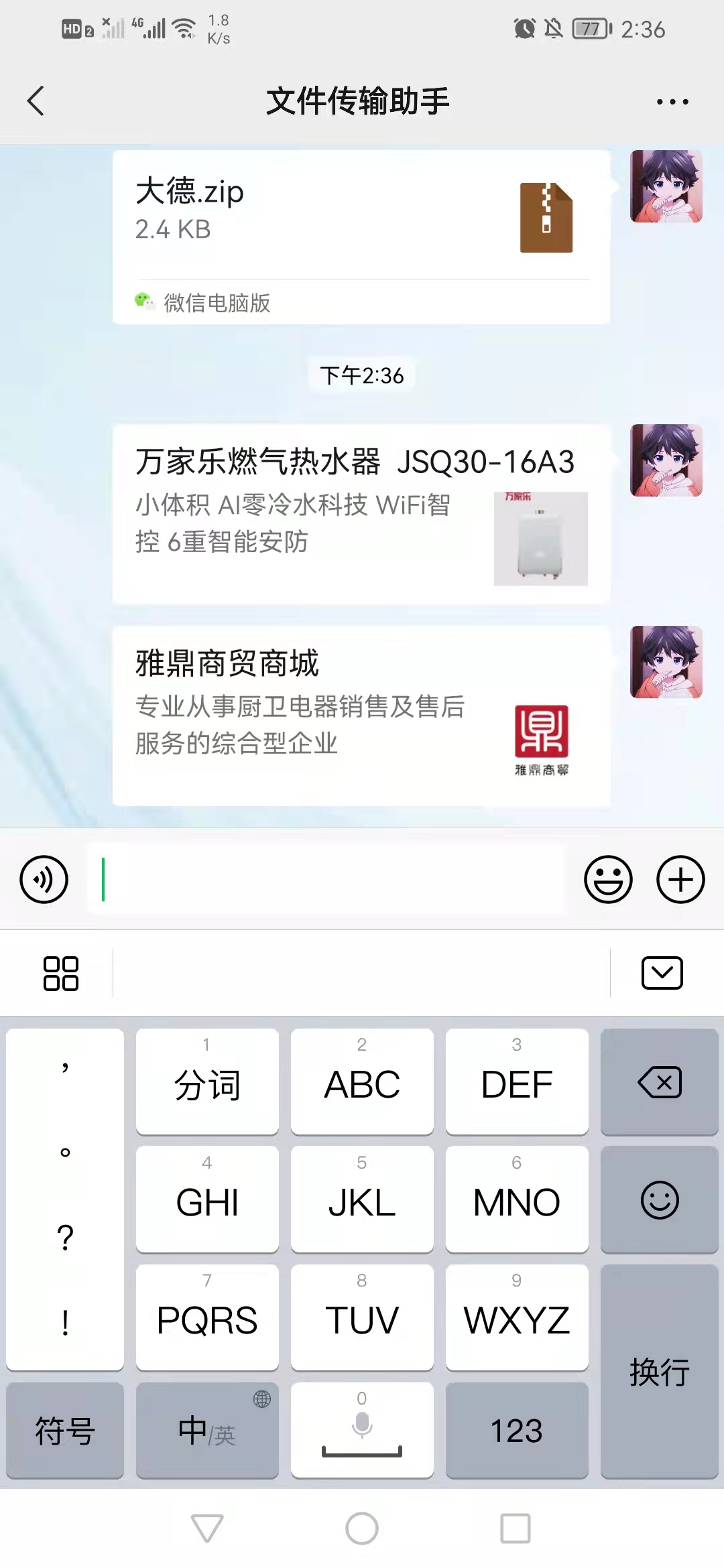Go back from 文件传输助手 chat
This screenshot has height=1568, width=724.
[36, 101]
